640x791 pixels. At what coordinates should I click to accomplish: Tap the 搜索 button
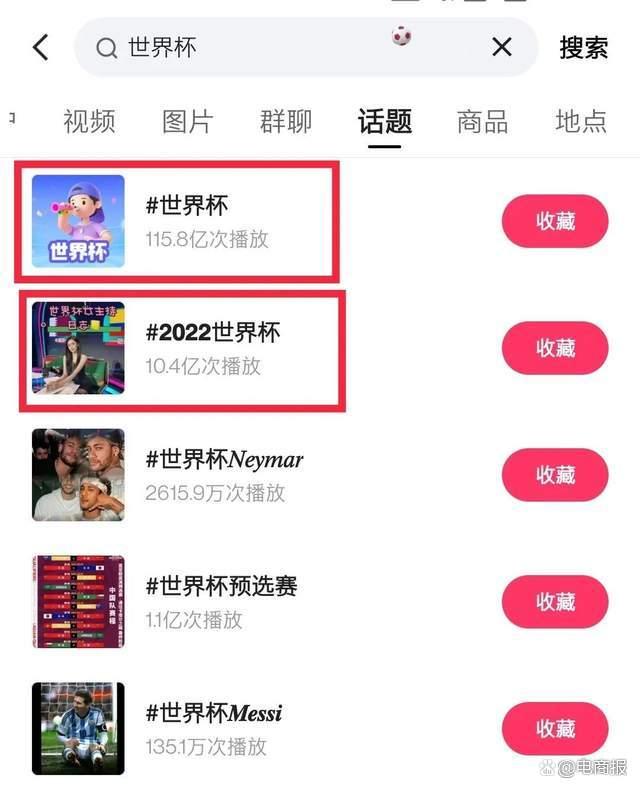pos(583,47)
